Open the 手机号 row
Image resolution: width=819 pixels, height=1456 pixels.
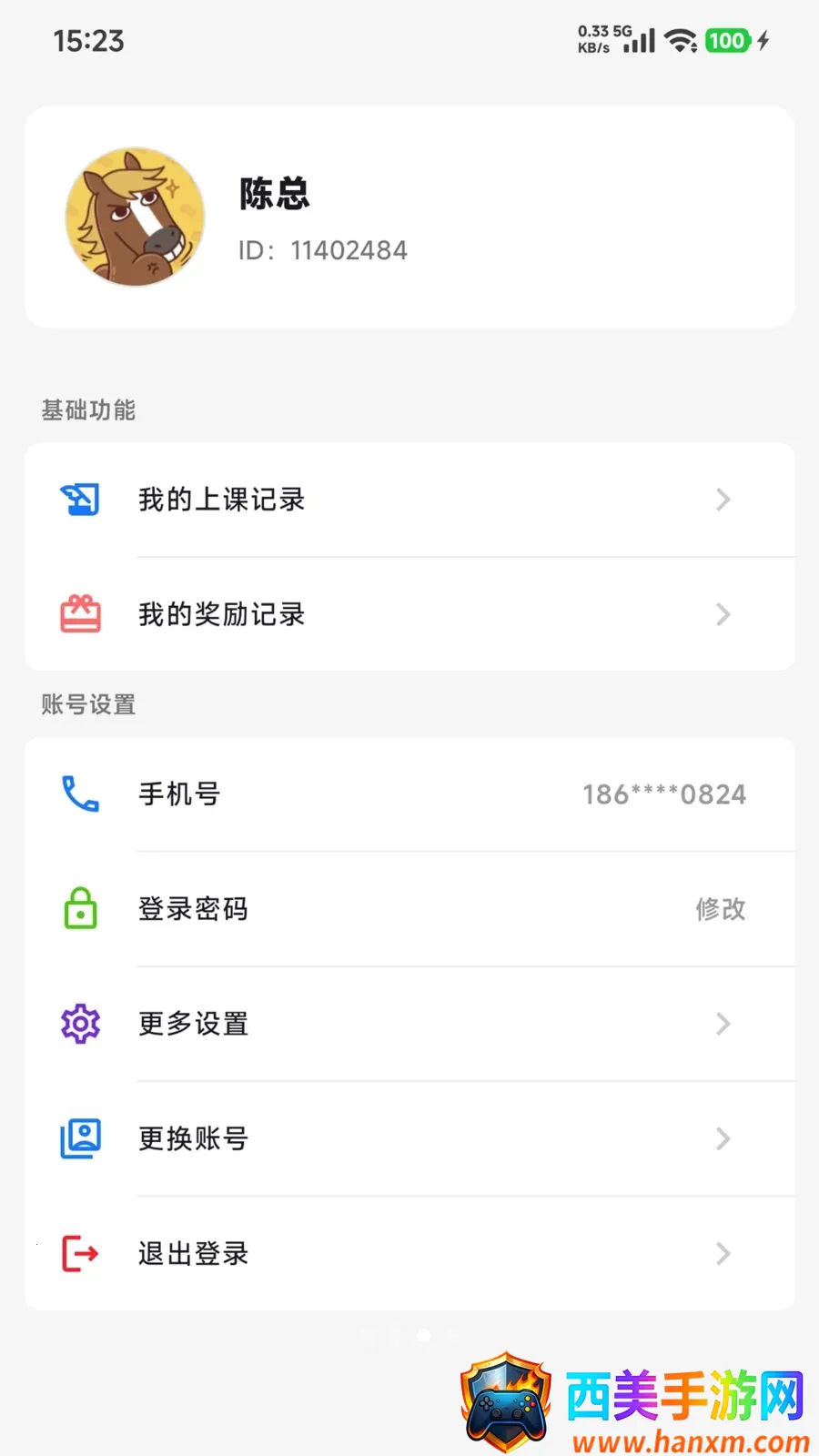coord(409,794)
